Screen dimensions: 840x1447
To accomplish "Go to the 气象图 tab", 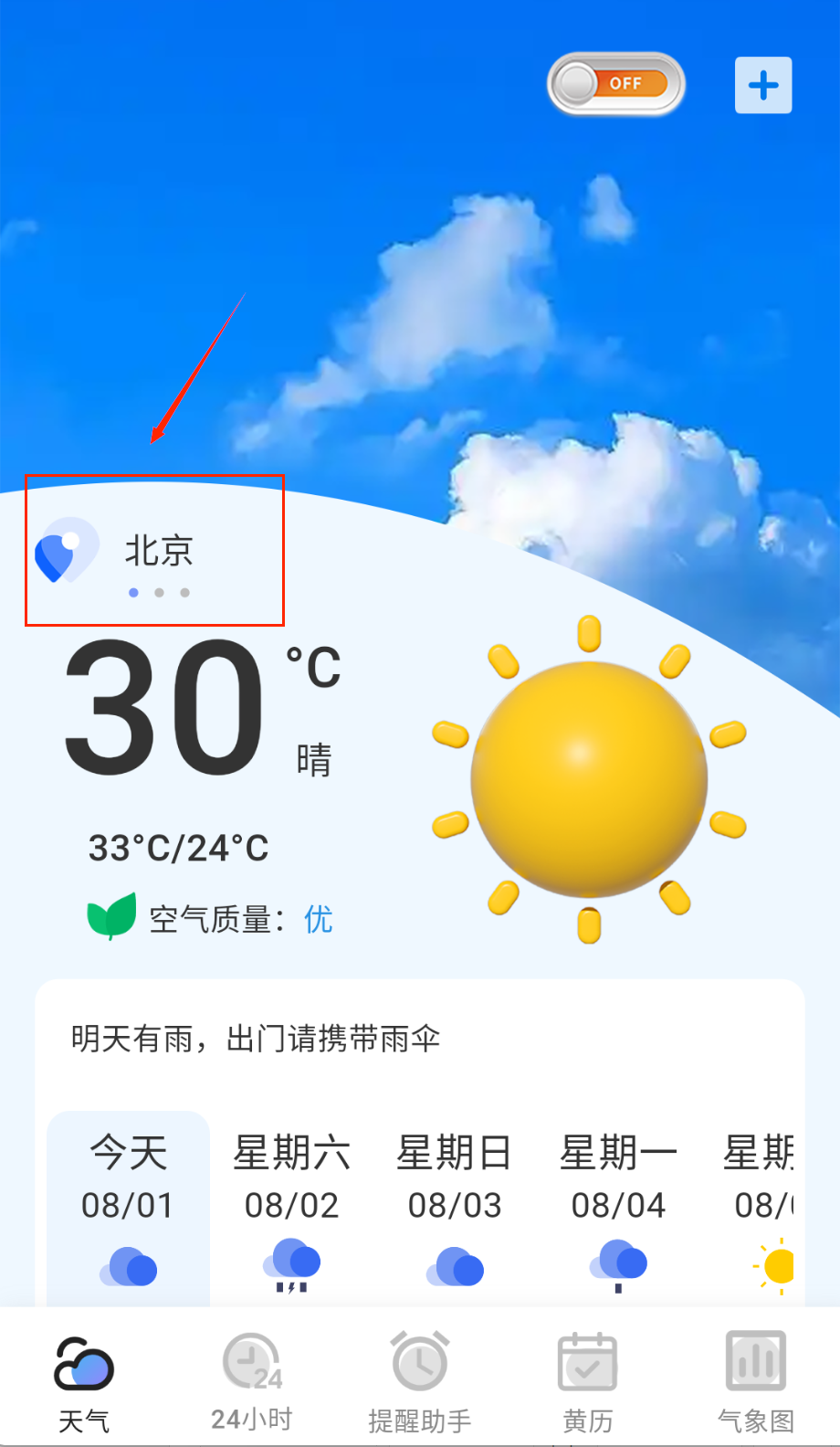I will click(x=756, y=1381).
